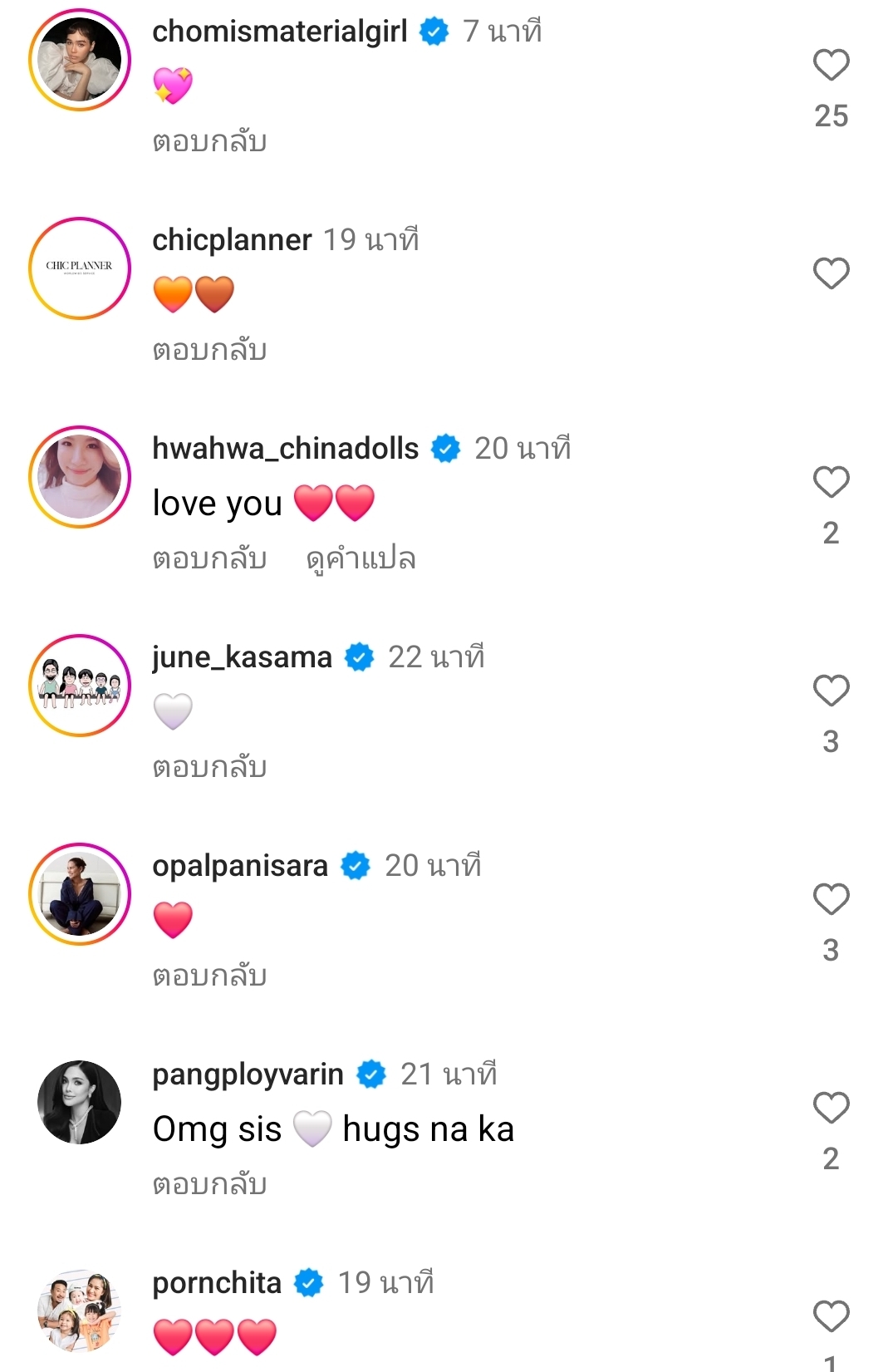This screenshot has height=1372, width=888.
Task: Reply to hwahwa_chinadolls' comment
Action: 209,558
